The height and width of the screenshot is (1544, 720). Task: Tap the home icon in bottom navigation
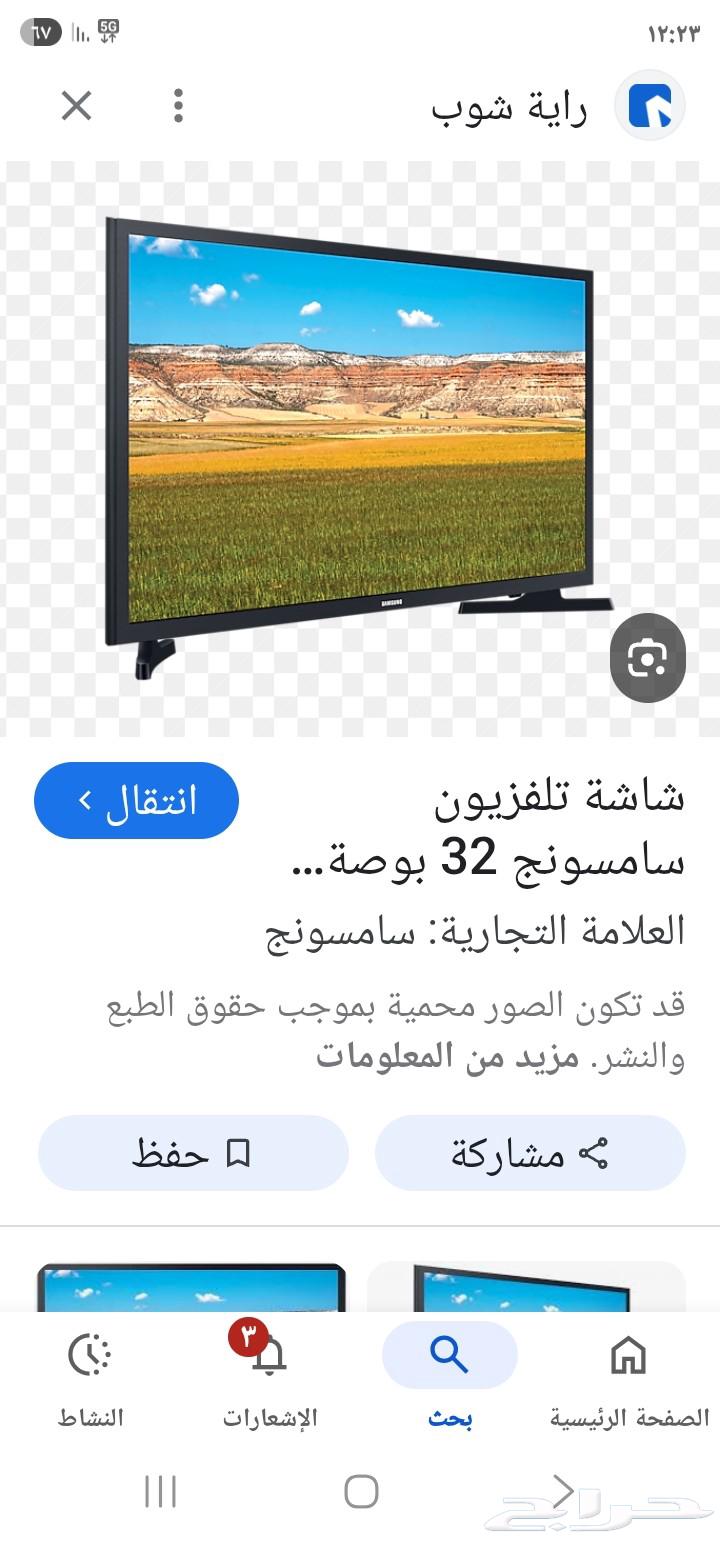(629, 1355)
